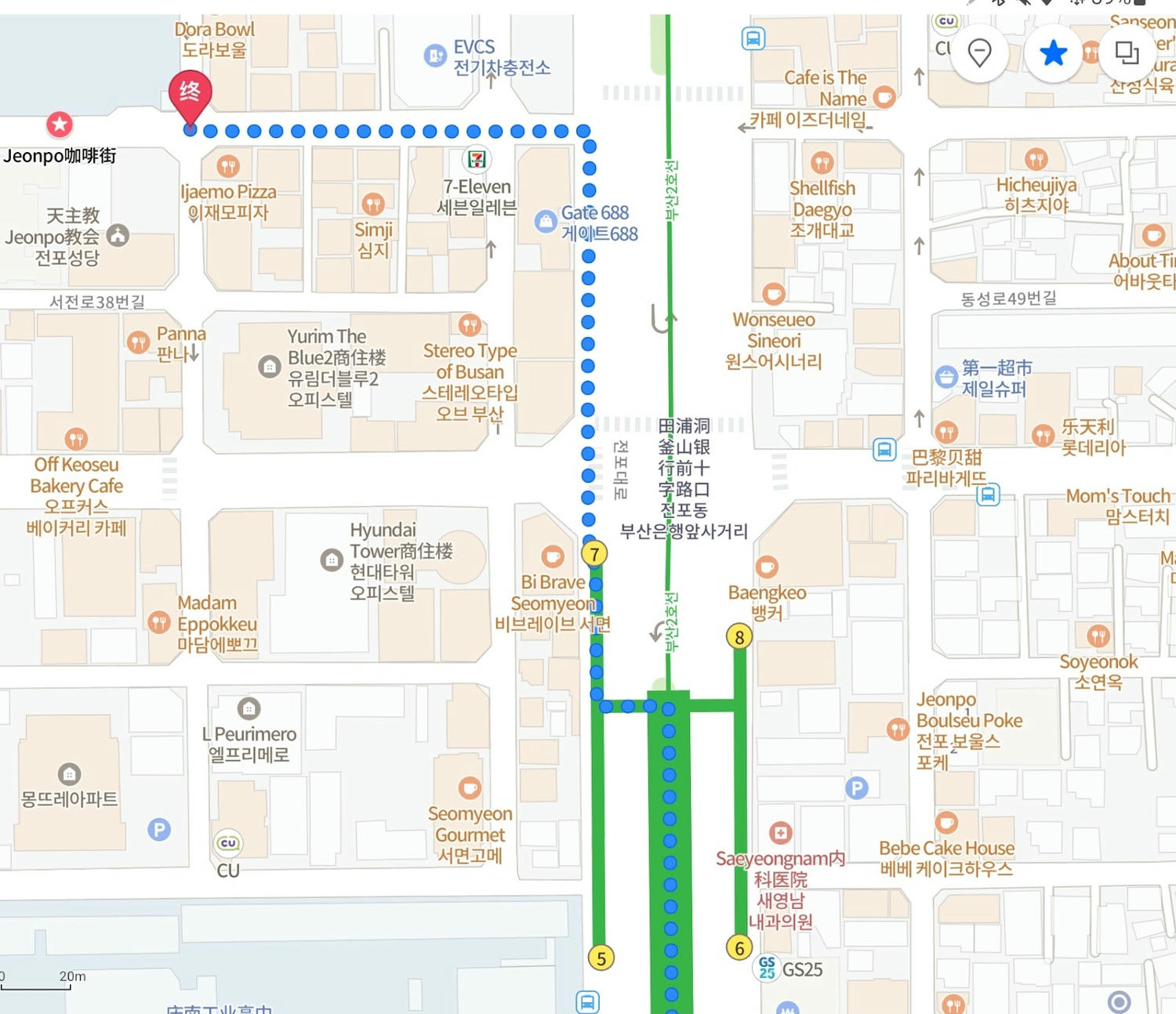
Task: Tap the Jeonpo Boulseu Poke restaurant marker
Action: tap(897, 729)
